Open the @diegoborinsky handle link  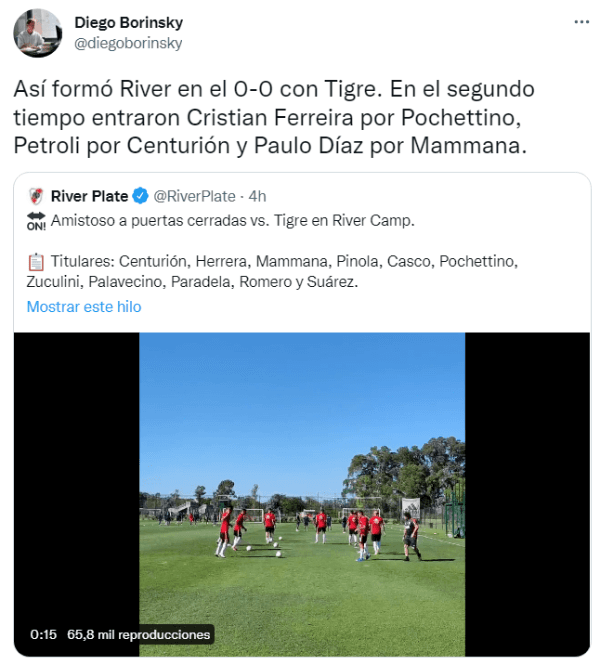(x=129, y=43)
